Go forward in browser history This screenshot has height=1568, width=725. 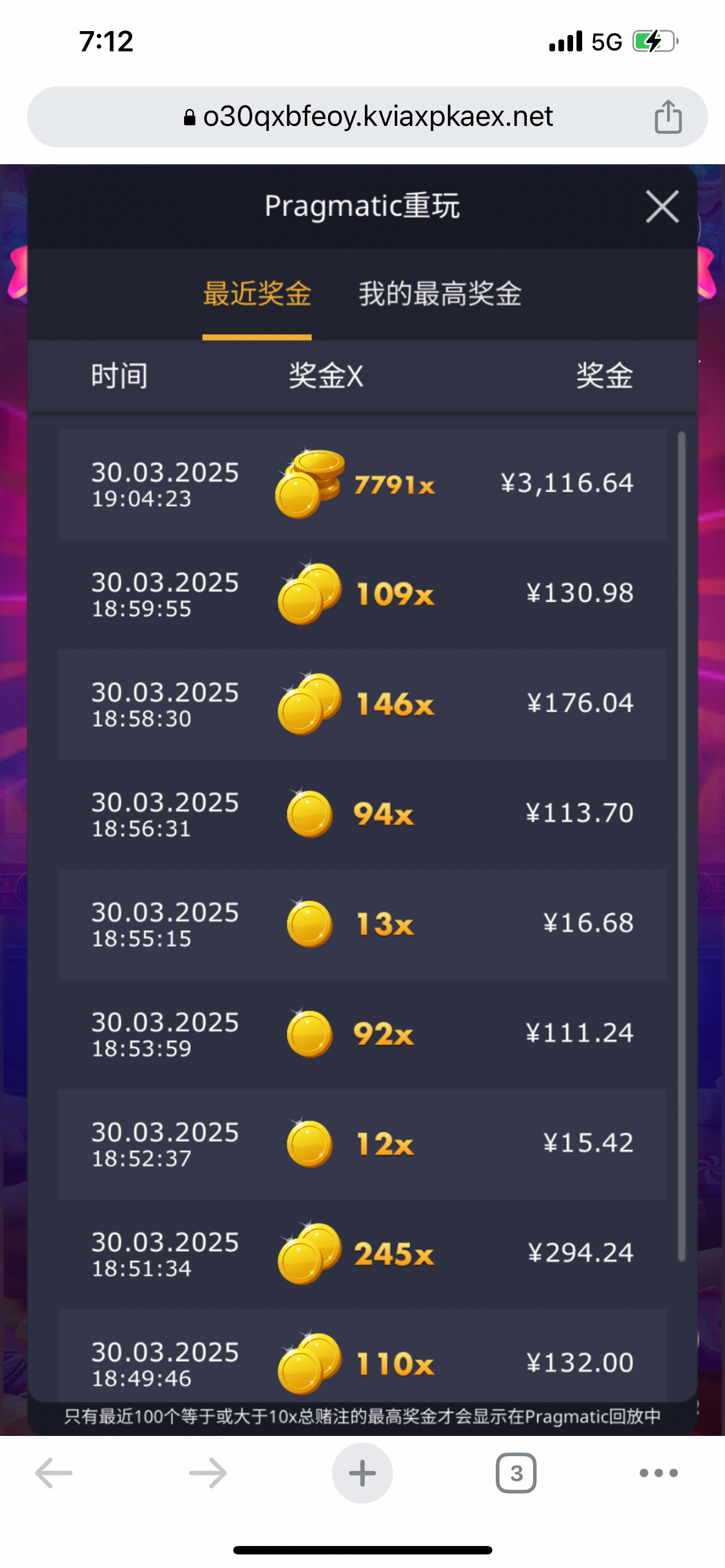click(208, 1473)
